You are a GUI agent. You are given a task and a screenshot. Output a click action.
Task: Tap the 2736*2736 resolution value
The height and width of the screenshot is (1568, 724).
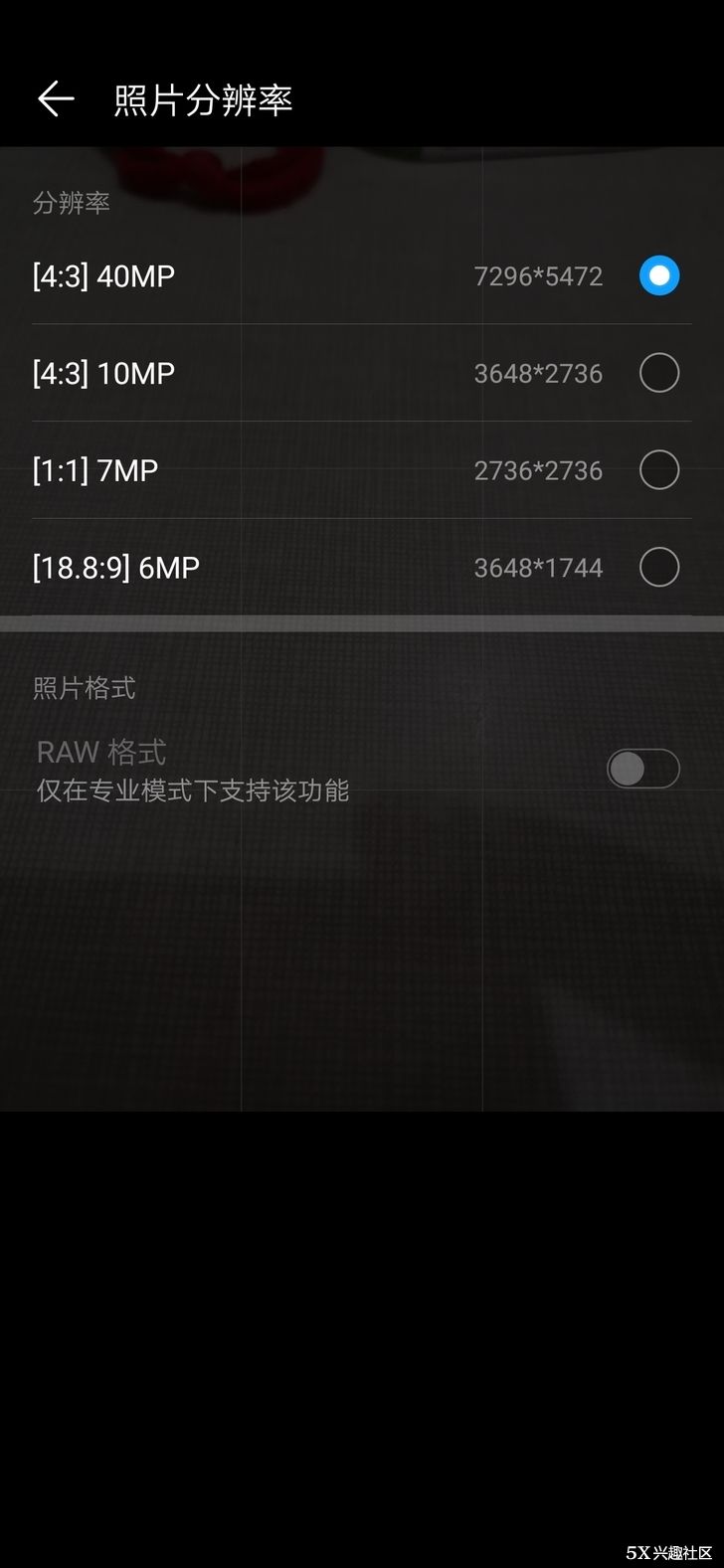(538, 469)
